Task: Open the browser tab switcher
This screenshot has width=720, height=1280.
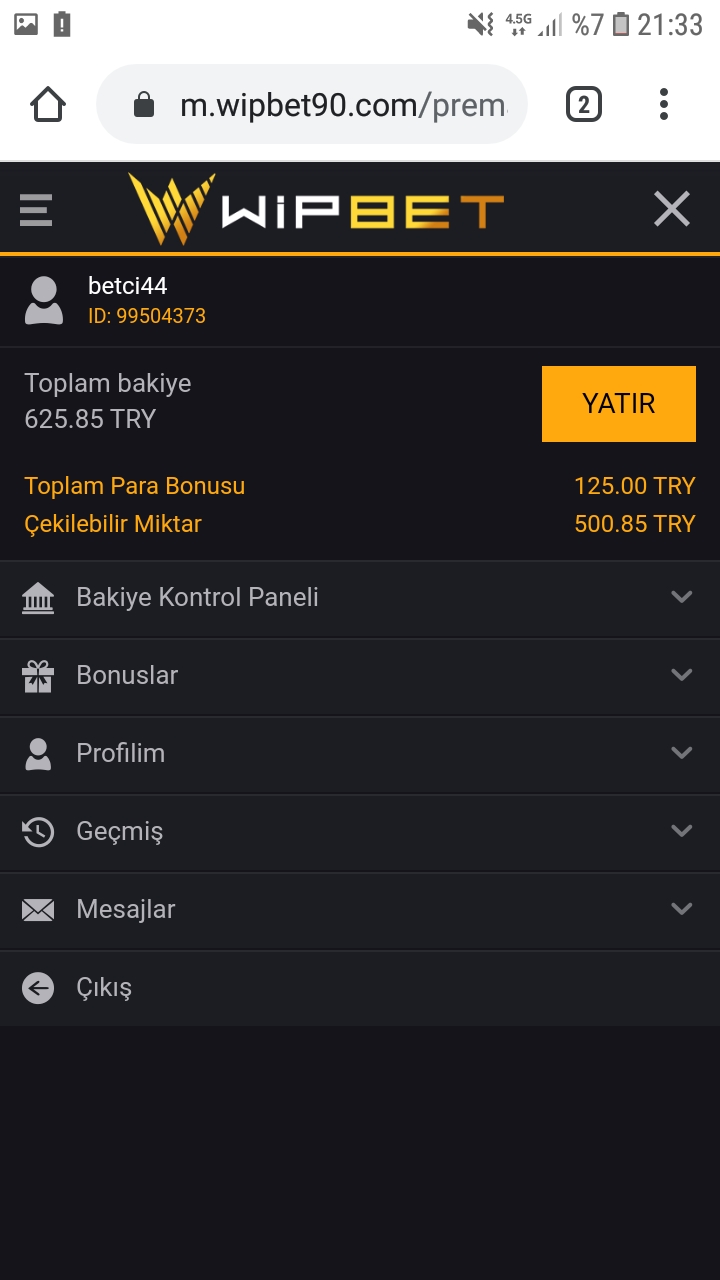Action: (584, 104)
